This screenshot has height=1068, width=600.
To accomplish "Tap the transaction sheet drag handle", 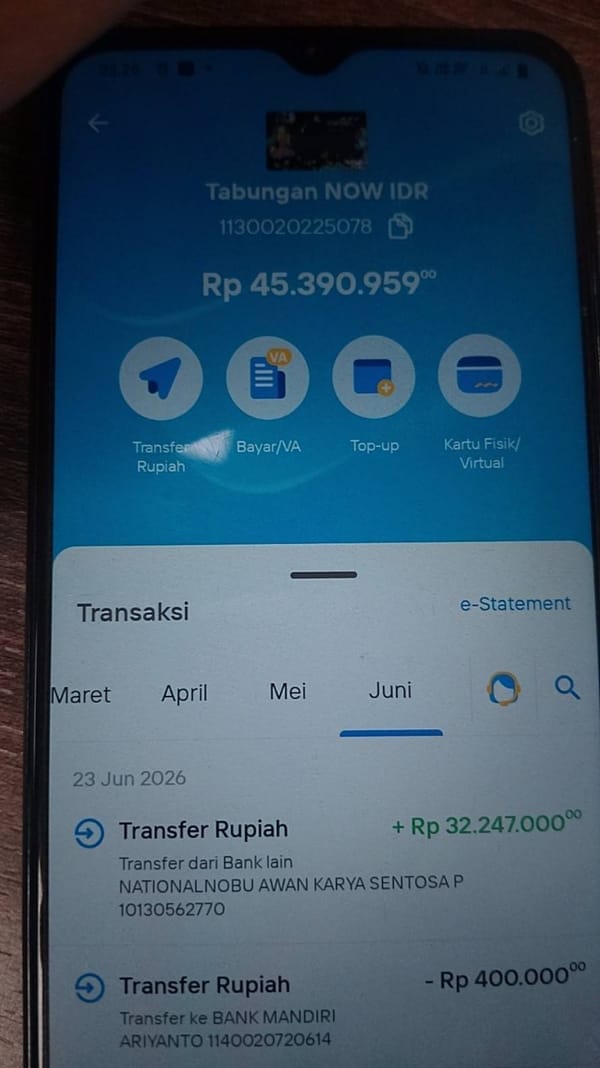I will point(323,575).
